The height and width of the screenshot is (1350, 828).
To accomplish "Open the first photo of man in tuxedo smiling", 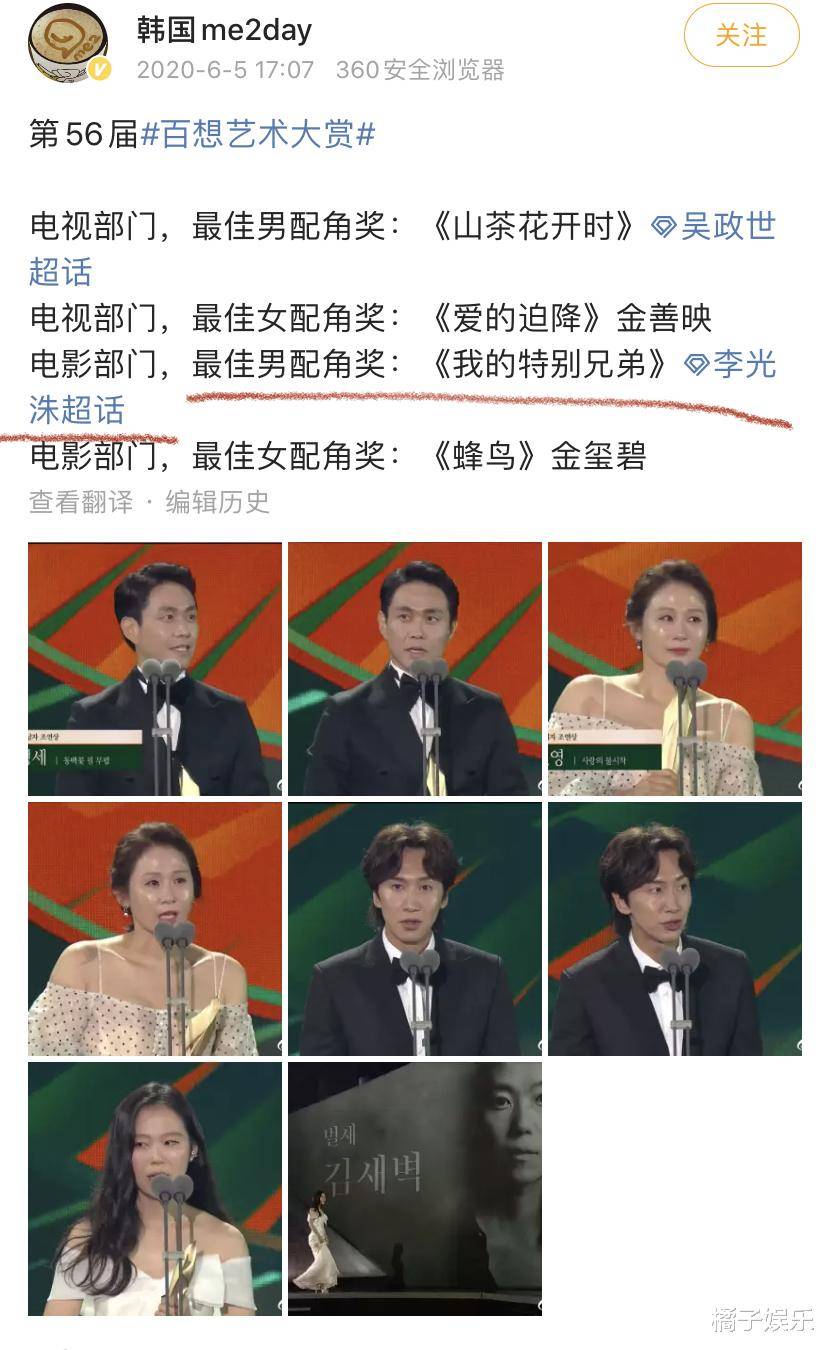I will [x=155, y=669].
